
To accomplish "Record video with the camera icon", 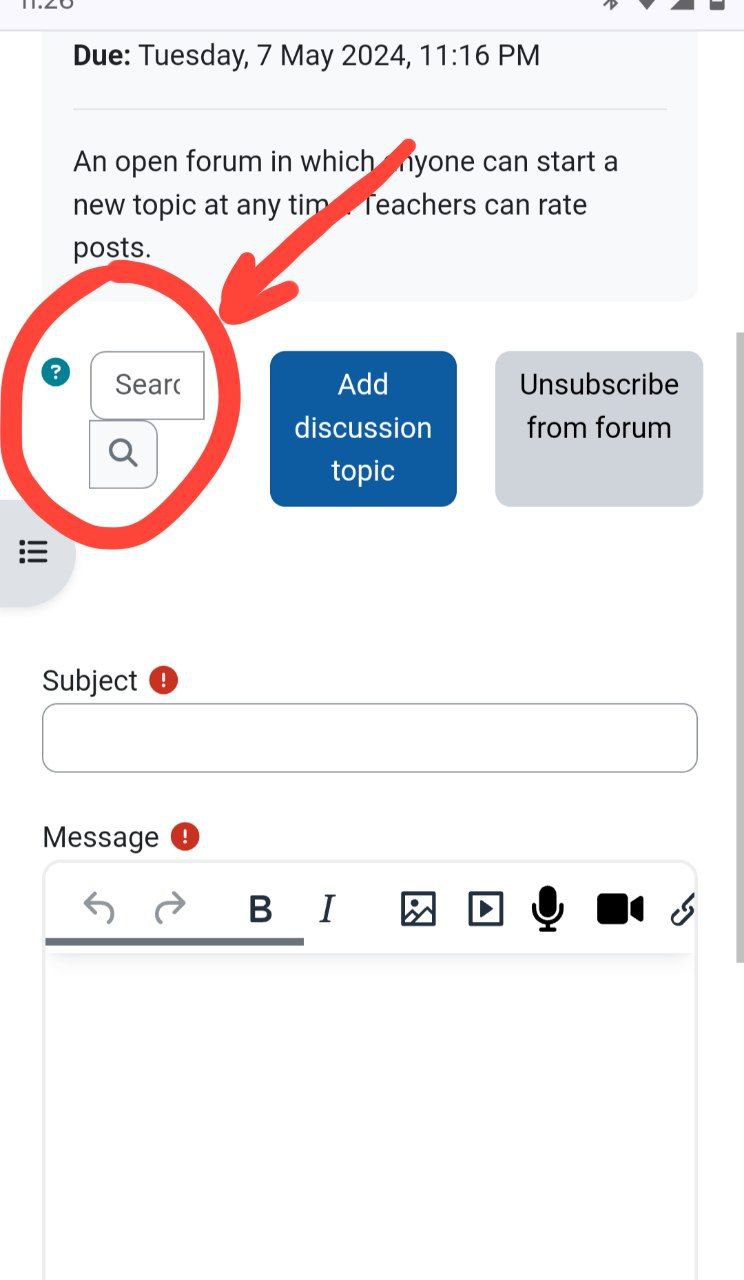I will [x=620, y=909].
